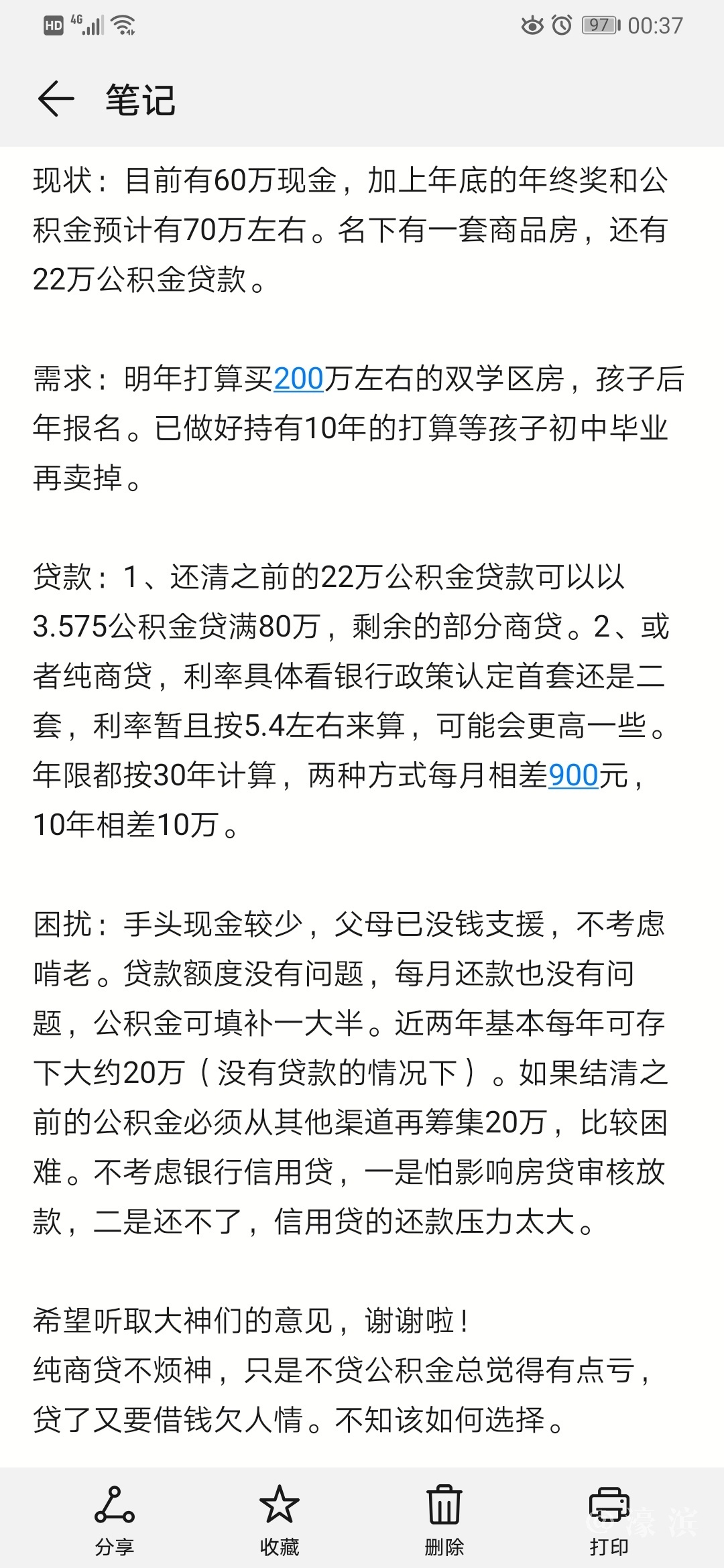Go back from the note
This screenshot has height=1568, width=724.
[56, 99]
